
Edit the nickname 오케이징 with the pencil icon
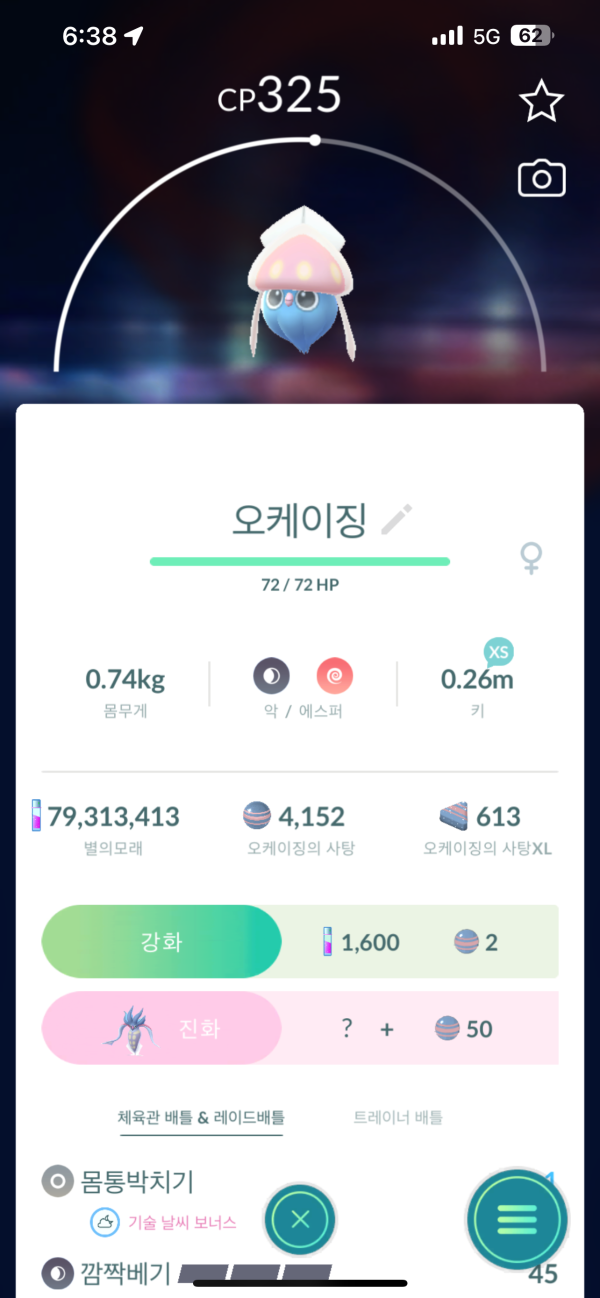397,520
